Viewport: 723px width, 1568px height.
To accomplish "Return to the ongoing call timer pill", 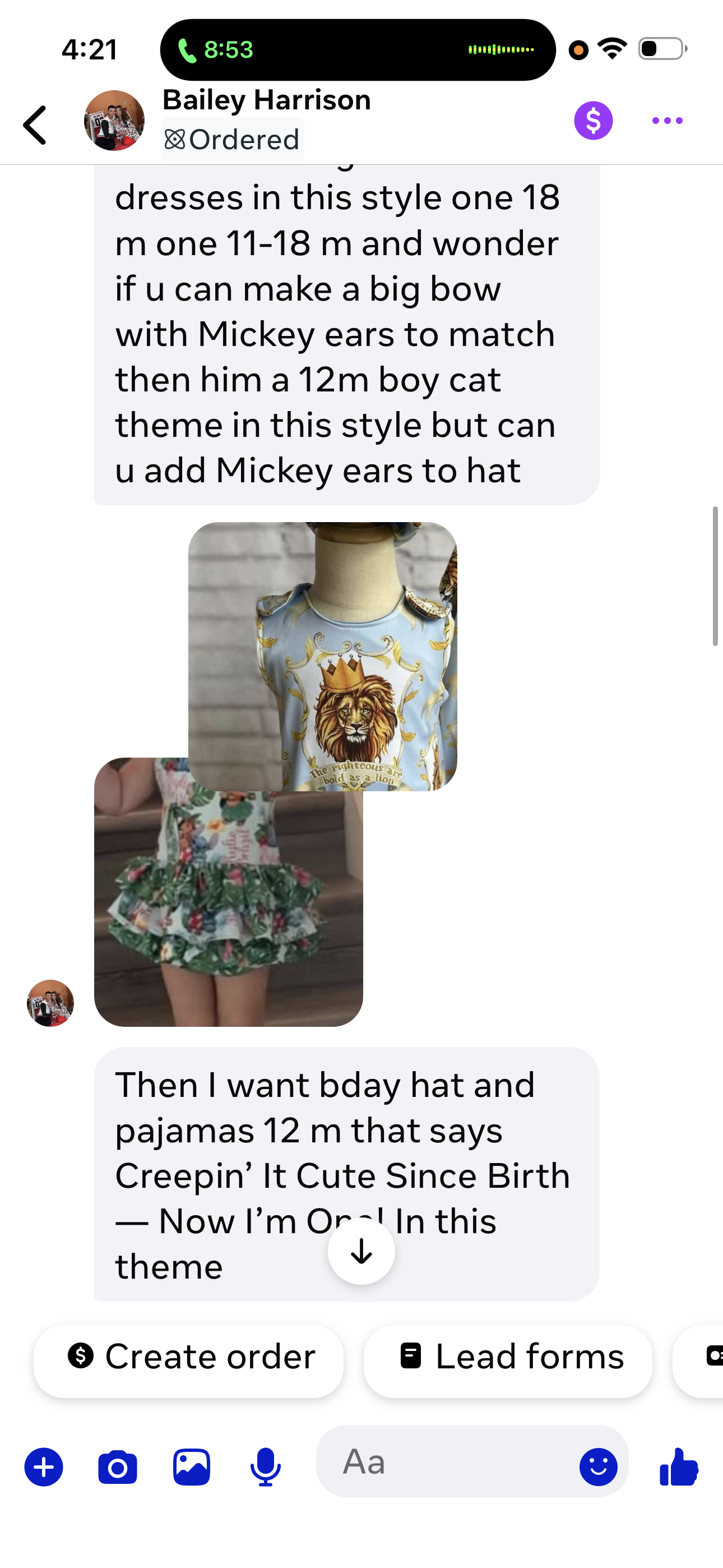I will point(358,50).
